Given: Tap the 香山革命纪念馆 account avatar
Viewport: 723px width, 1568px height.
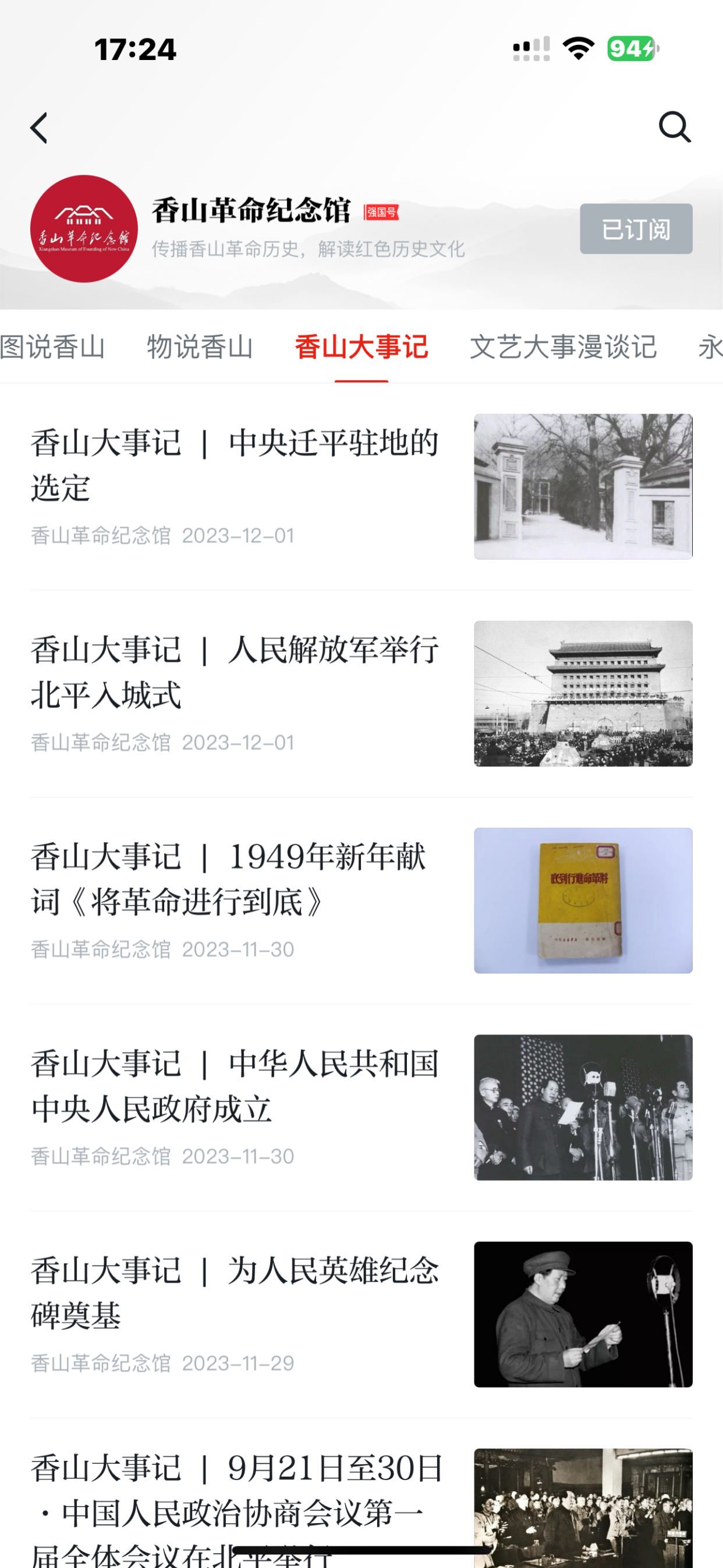Looking at the screenshot, I should 84,229.
